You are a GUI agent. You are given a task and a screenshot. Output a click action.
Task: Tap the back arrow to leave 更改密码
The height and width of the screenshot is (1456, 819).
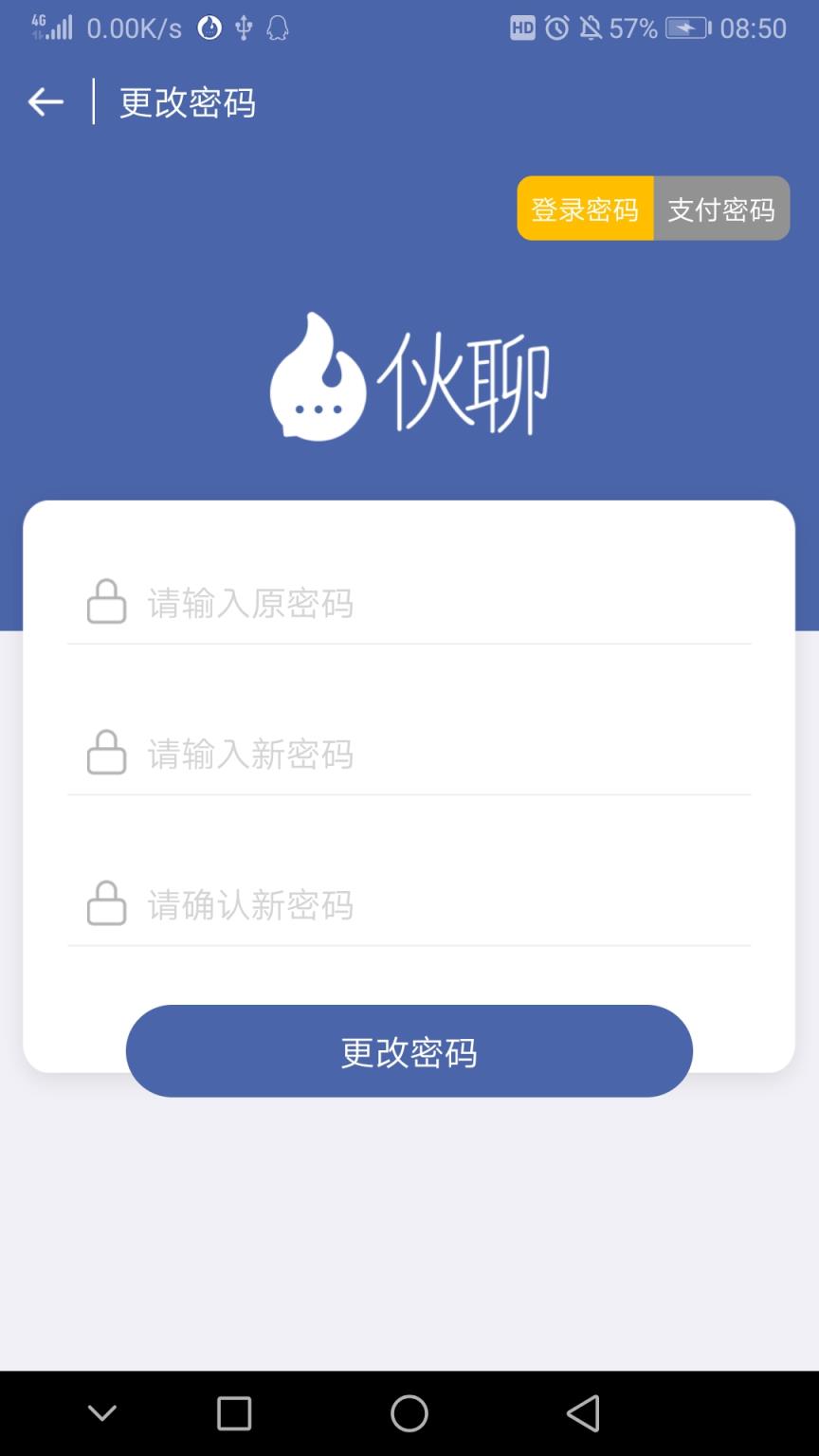pyautogui.click(x=45, y=101)
